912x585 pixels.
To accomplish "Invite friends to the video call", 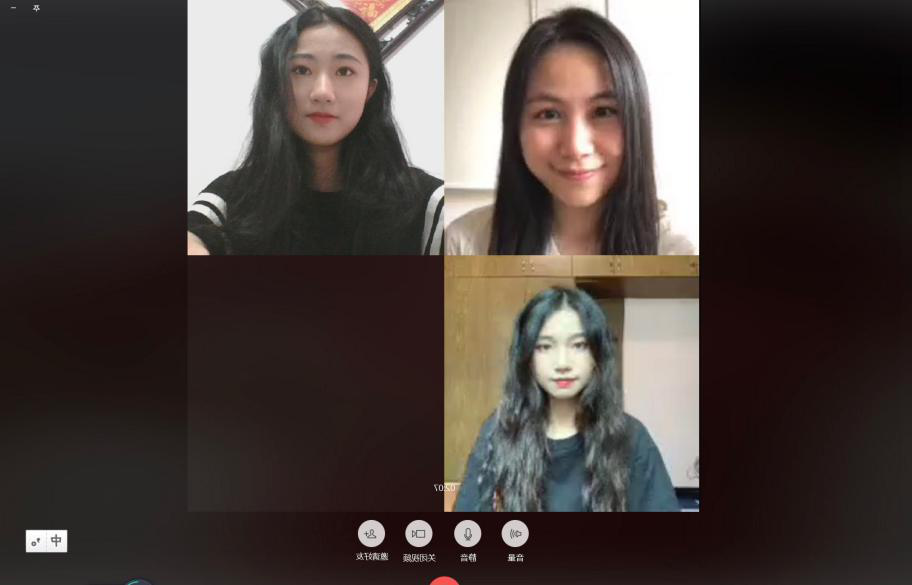I will pyautogui.click(x=371, y=534).
